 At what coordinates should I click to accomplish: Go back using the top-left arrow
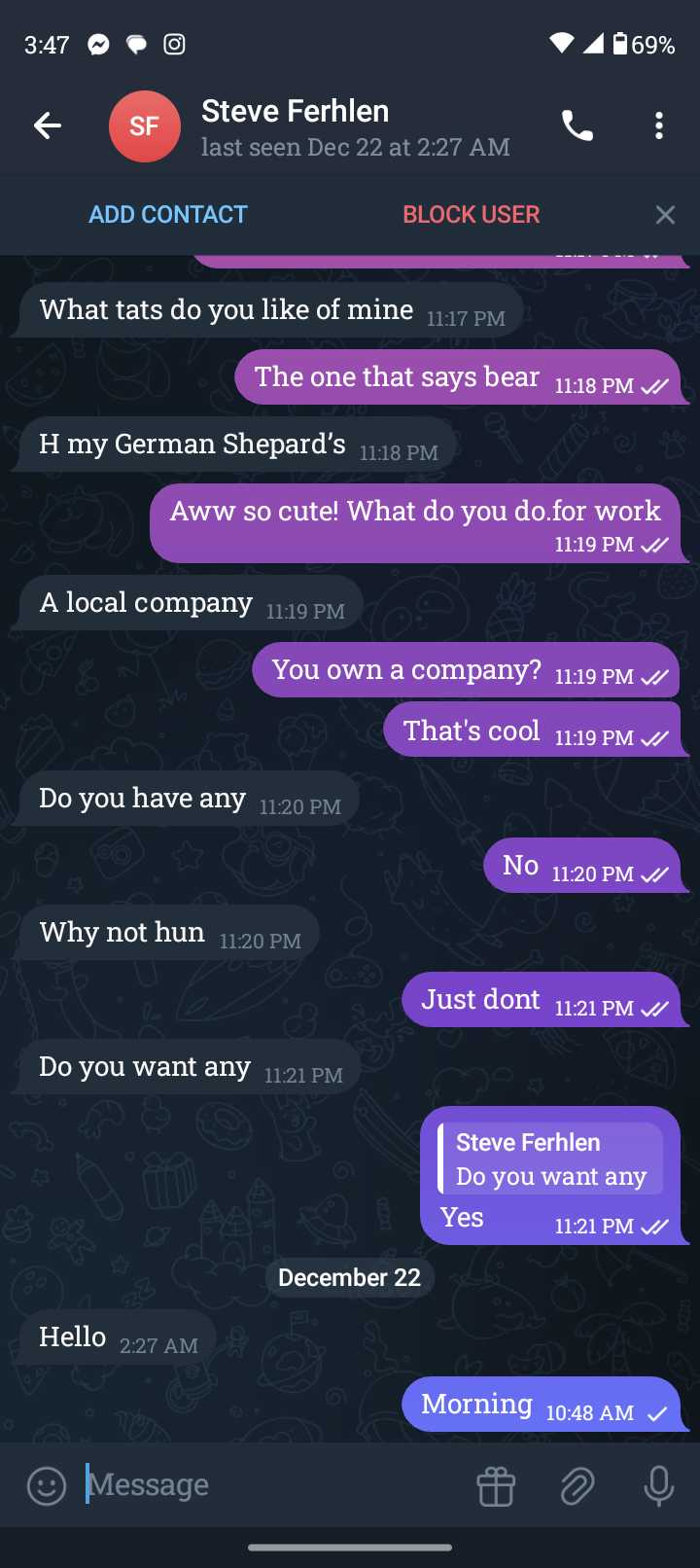[x=48, y=125]
